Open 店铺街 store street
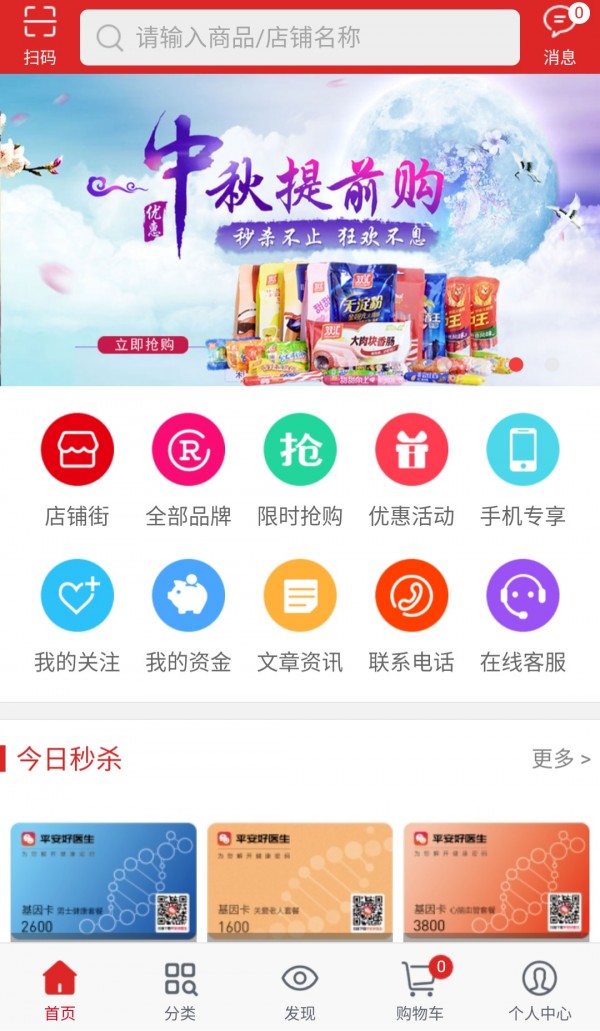This screenshot has width=600, height=1031. 77,470
